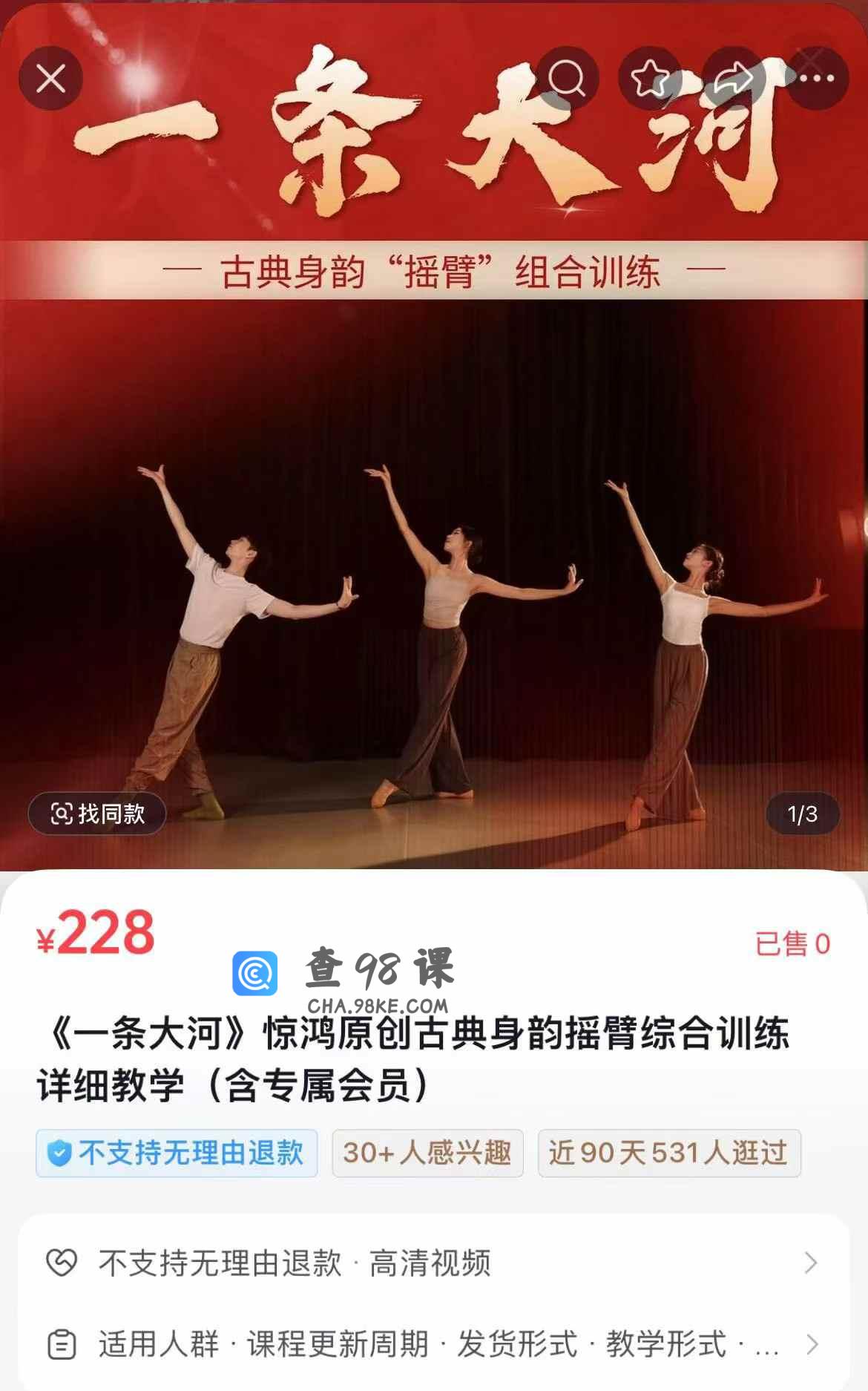The height and width of the screenshot is (1391, 868).
Task: Tap 找同款 to find similar items
Action: pyautogui.click(x=97, y=814)
